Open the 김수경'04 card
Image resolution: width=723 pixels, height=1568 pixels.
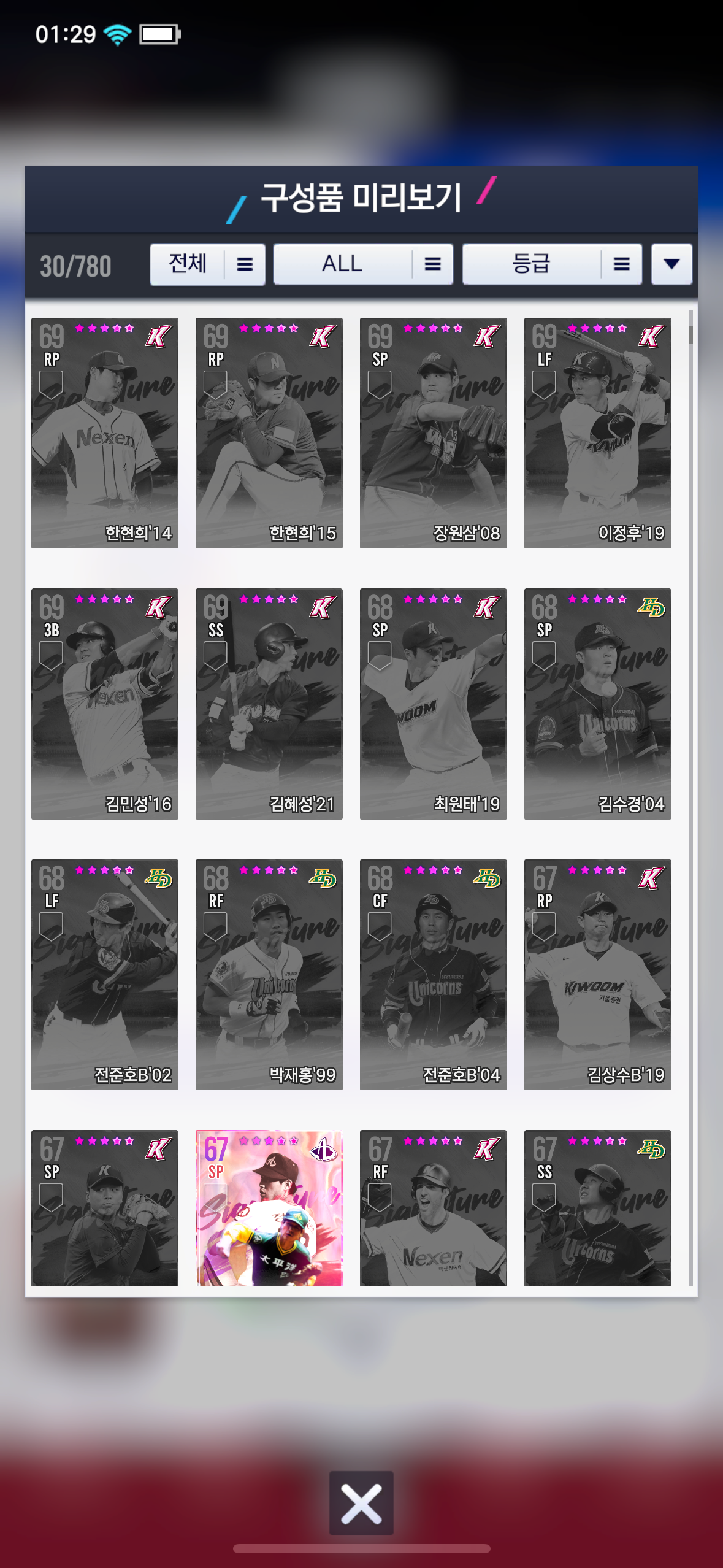point(597,704)
